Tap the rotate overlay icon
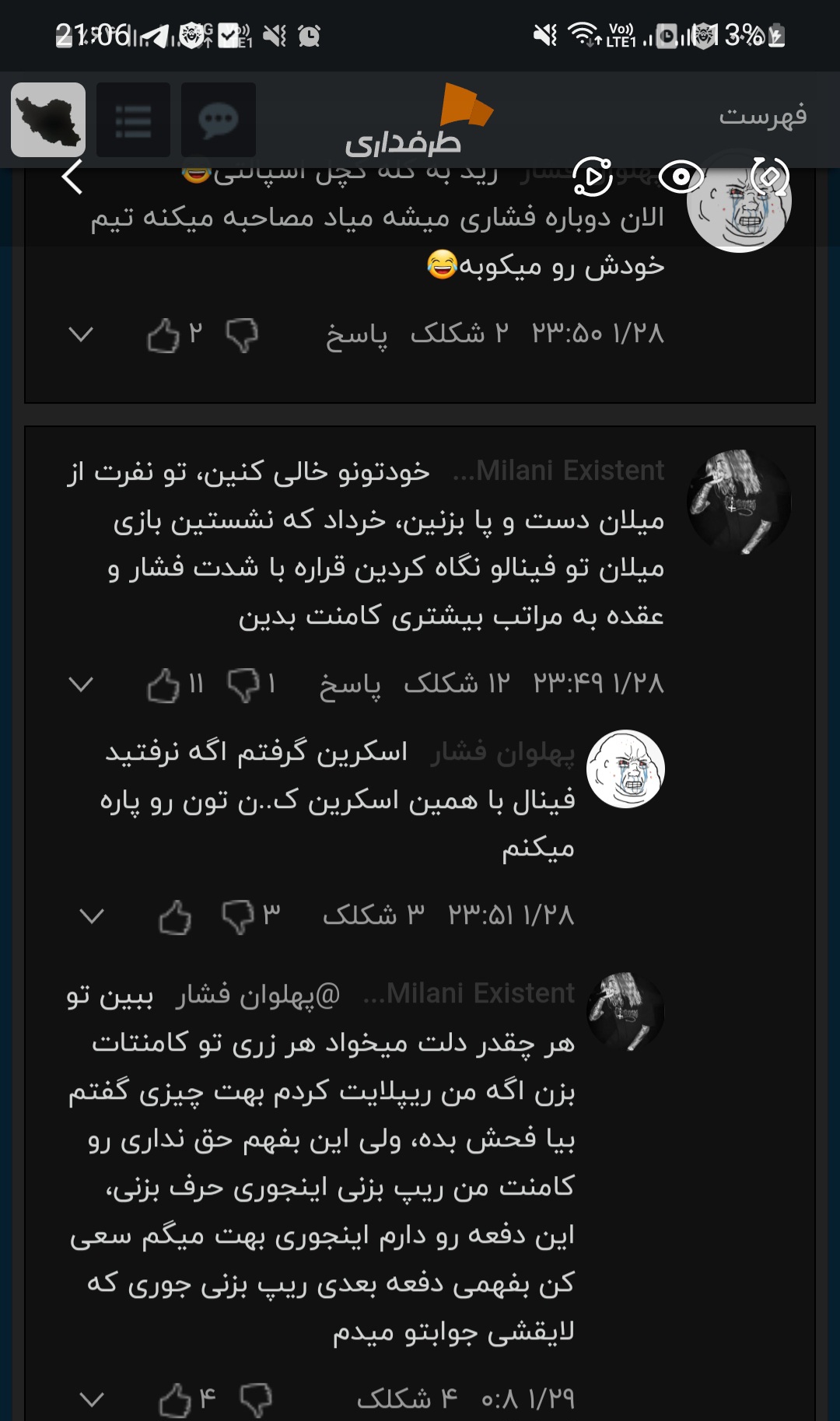This screenshot has width=840, height=1421. coord(770,177)
